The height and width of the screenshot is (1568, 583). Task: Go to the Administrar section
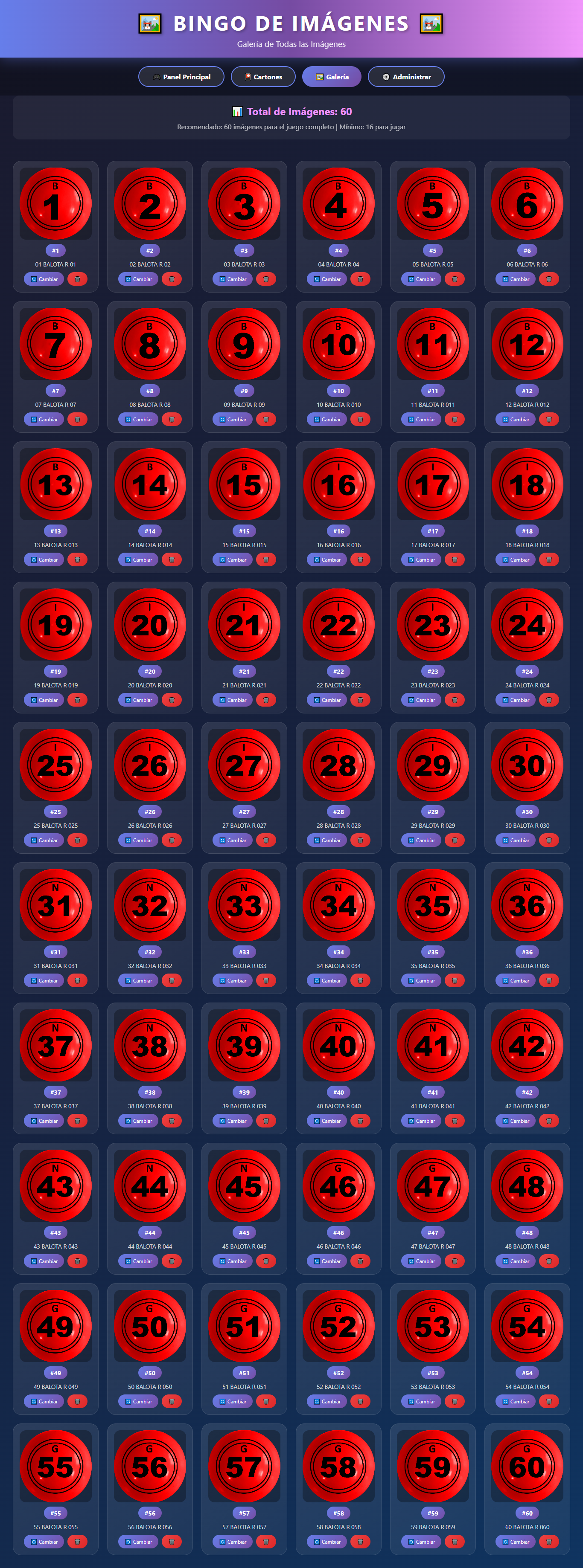coord(406,77)
